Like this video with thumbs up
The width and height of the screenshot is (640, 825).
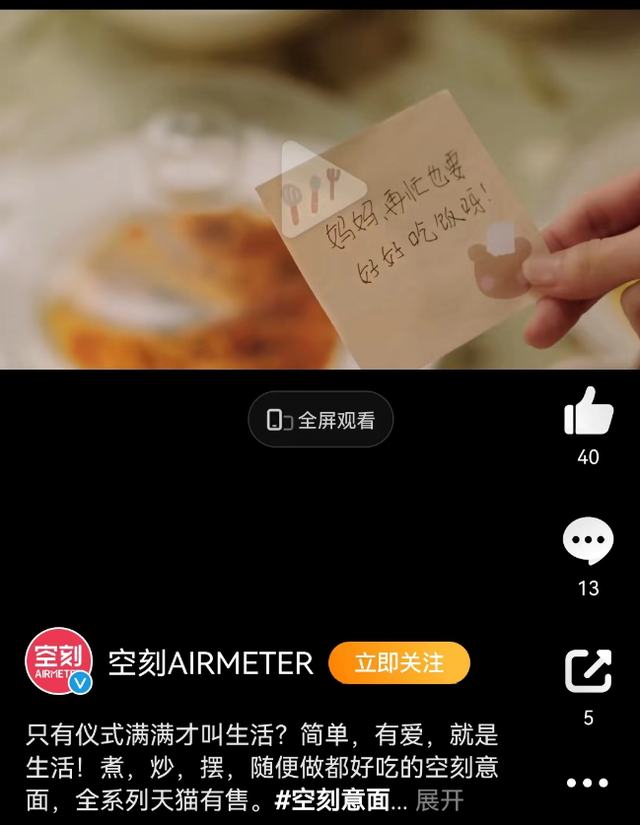click(x=588, y=411)
